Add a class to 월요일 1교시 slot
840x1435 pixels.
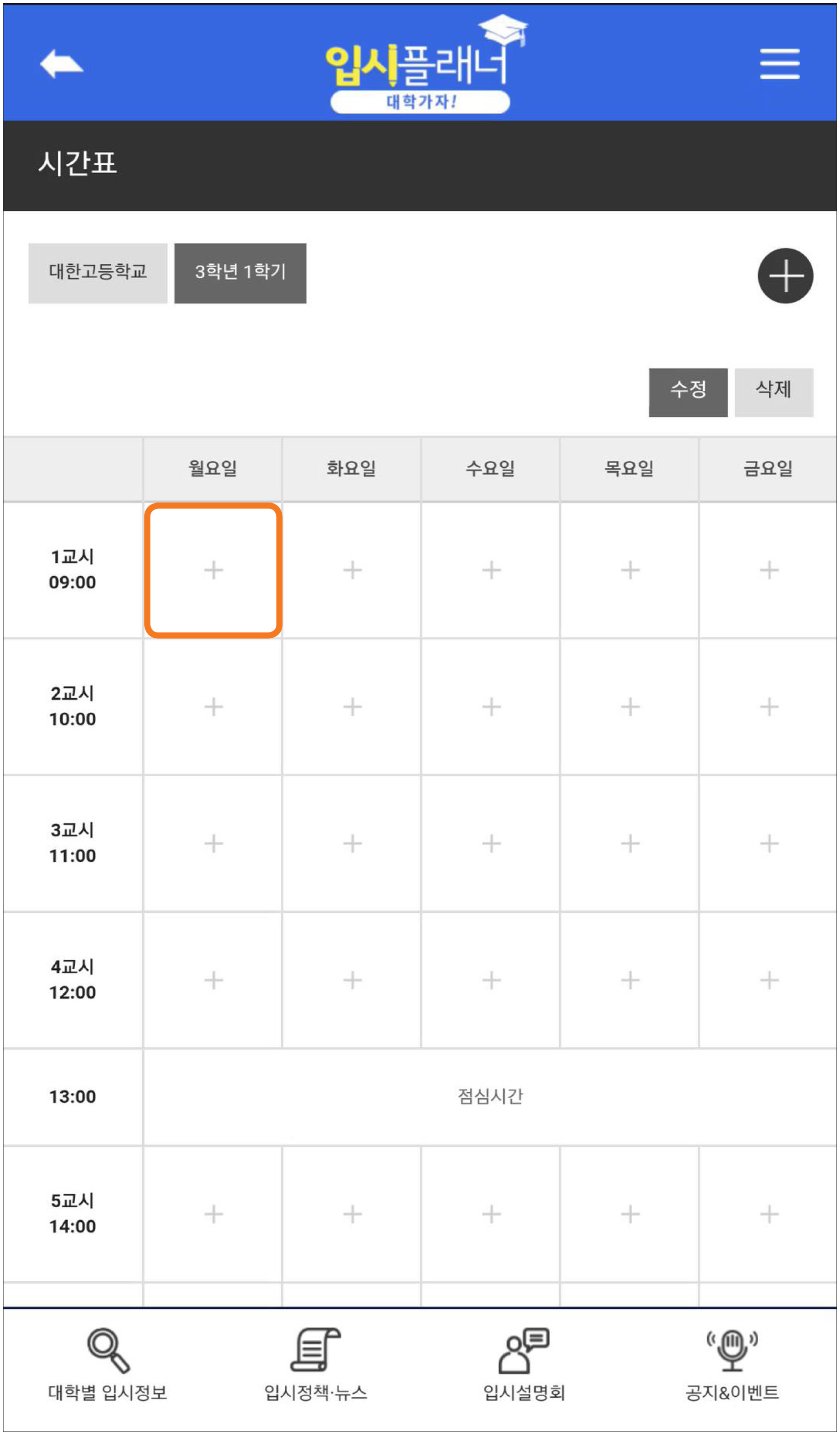[213, 570]
